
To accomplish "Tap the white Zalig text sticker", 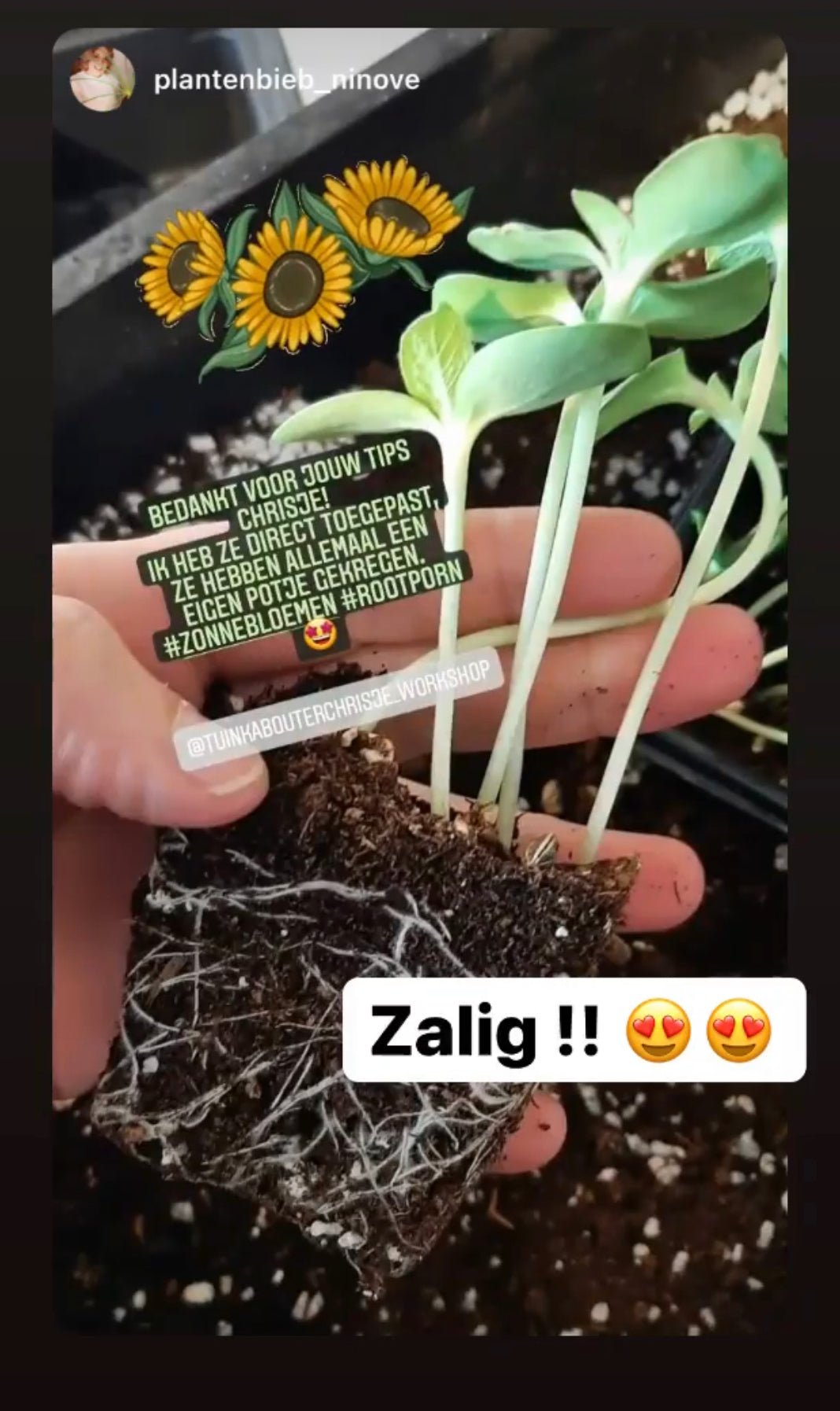I will tap(576, 1030).
